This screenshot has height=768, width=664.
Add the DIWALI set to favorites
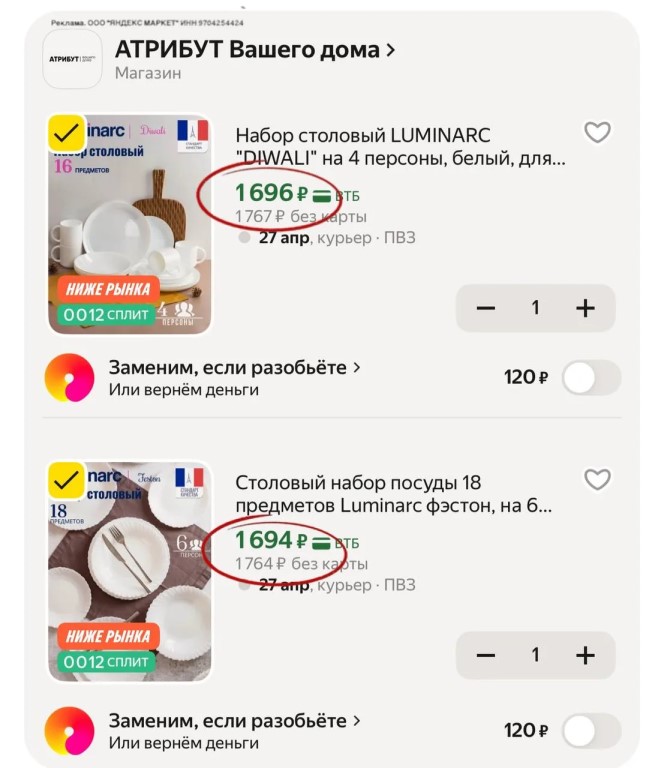[597, 133]
